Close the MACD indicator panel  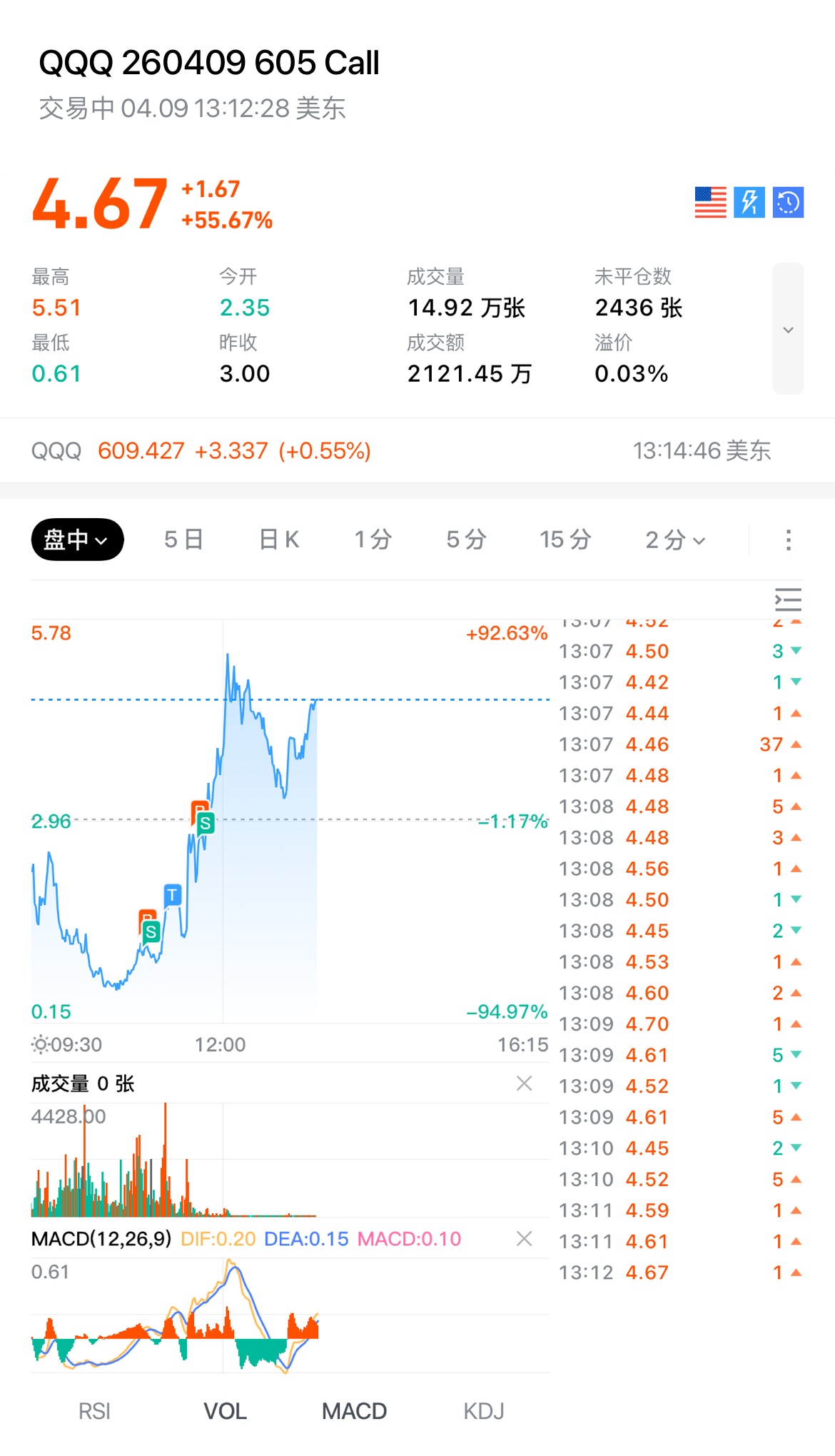(x=524, y=1238)
